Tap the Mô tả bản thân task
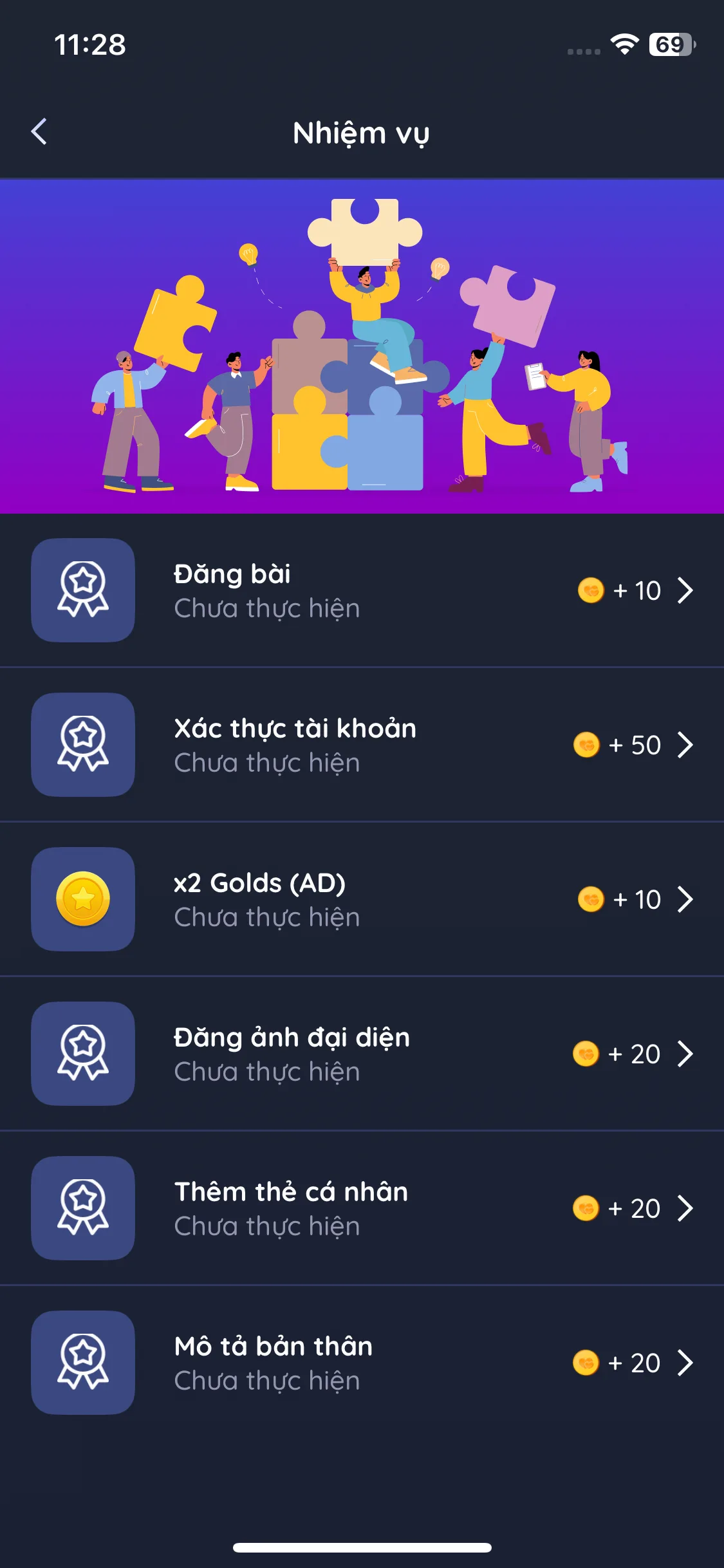Image resolution: width=724 pixels, height=1568 pixels. coord(362,1363)
